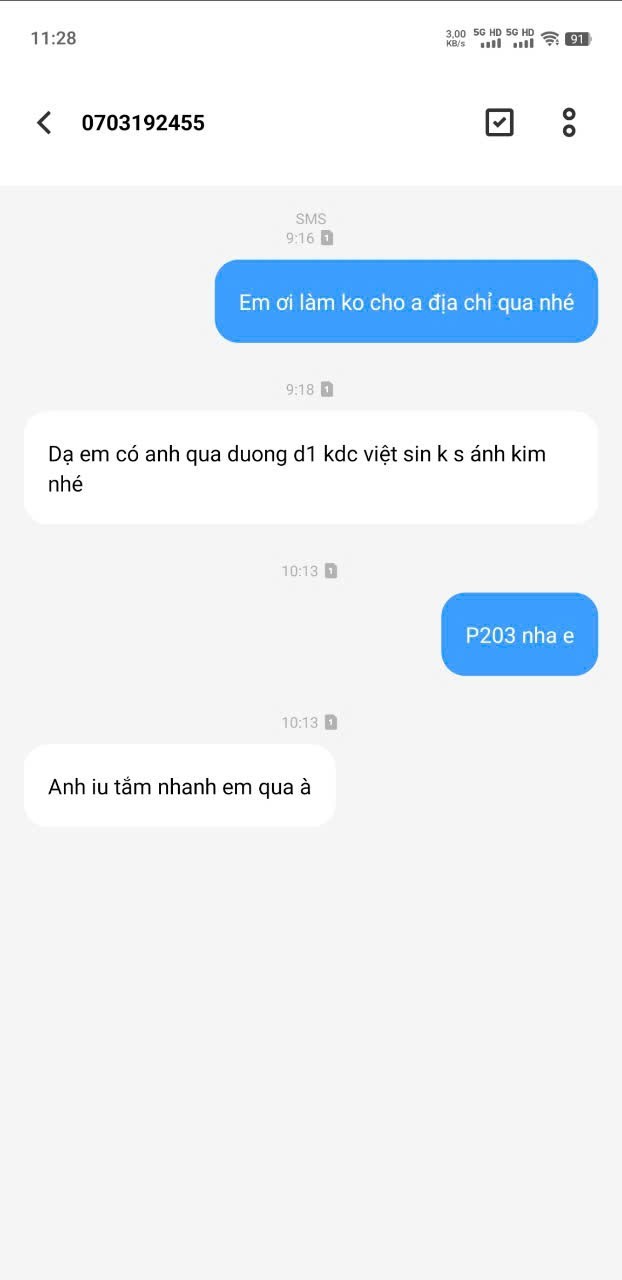Open the select messages checkbox icon
Image resolution: width=622 pixels, height=1280 pixels.
pyautogui.click(x=499, y=123)
